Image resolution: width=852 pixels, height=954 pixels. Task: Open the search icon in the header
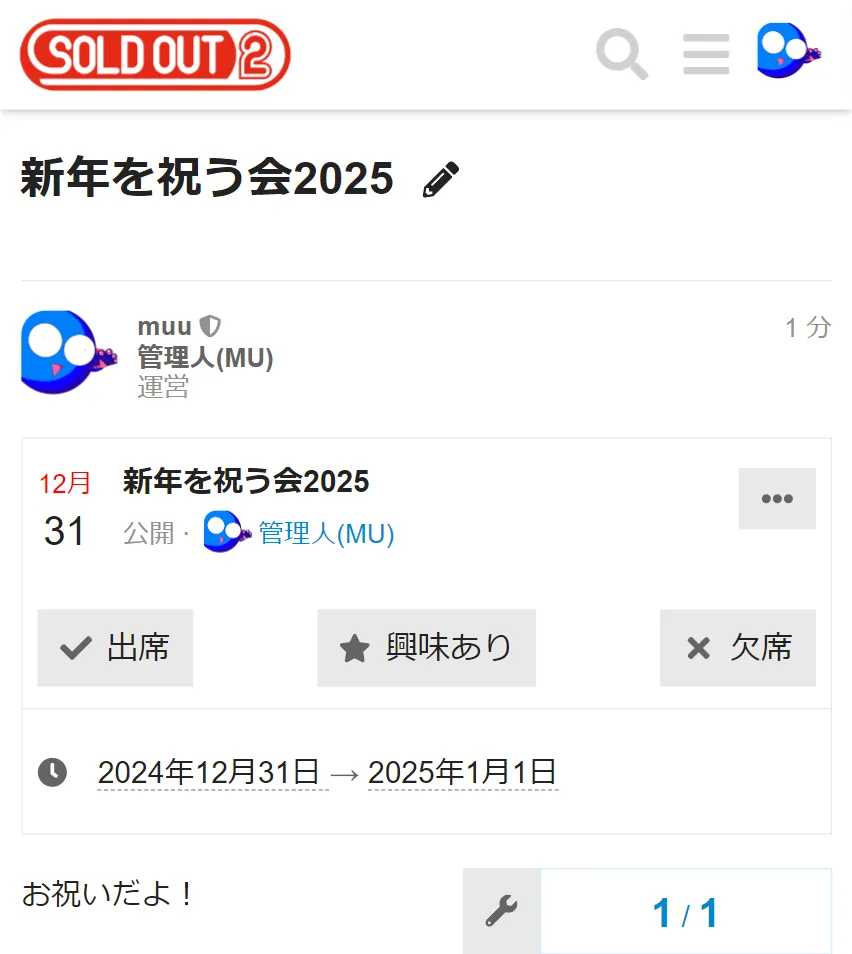click(620, 55)
